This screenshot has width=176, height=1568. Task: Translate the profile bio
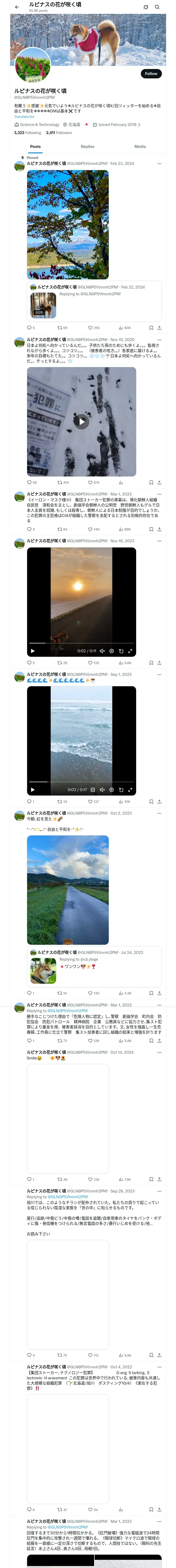point(25,117)
